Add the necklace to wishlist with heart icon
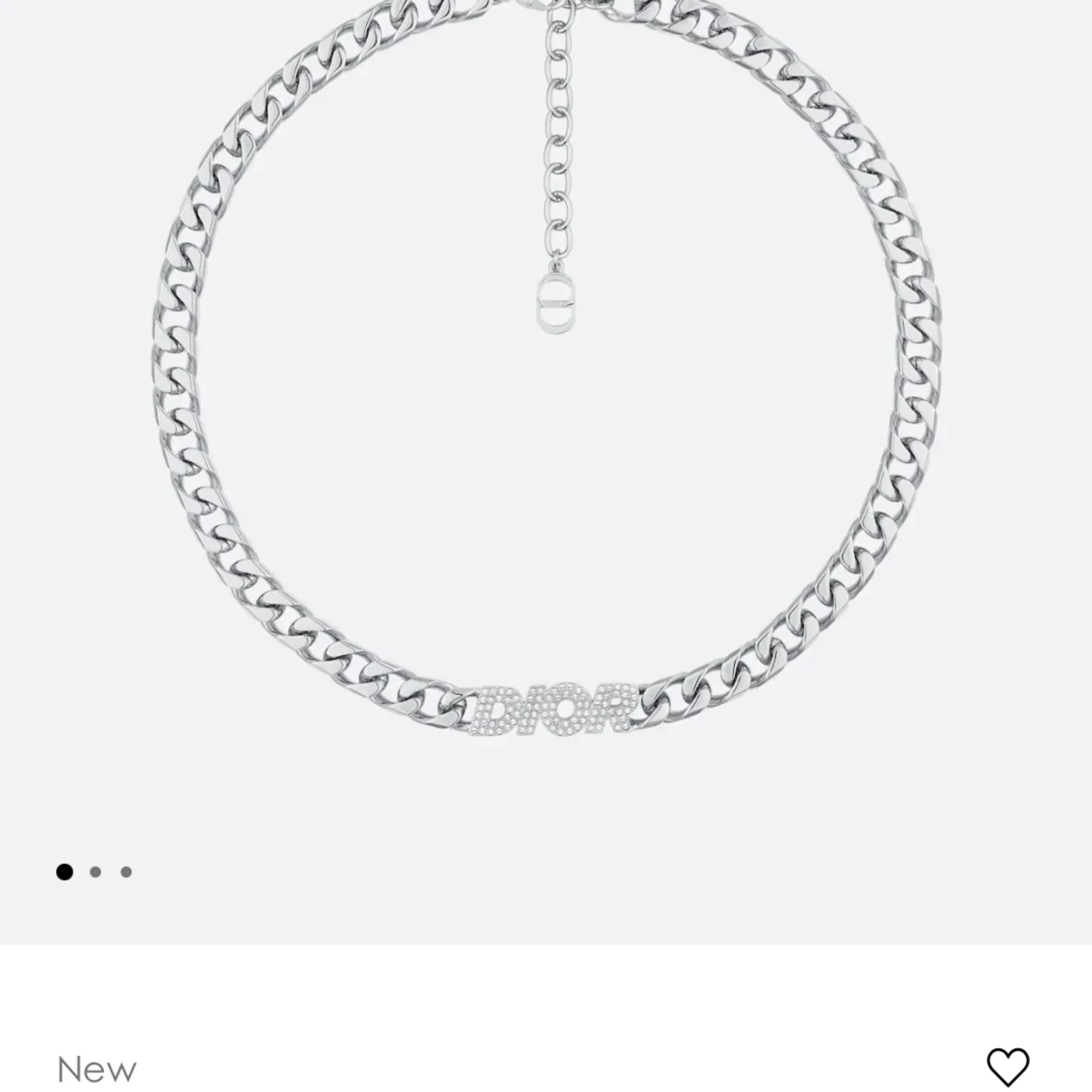The width and height of the screenshot is (1092, 1092). [1008, 1067]
